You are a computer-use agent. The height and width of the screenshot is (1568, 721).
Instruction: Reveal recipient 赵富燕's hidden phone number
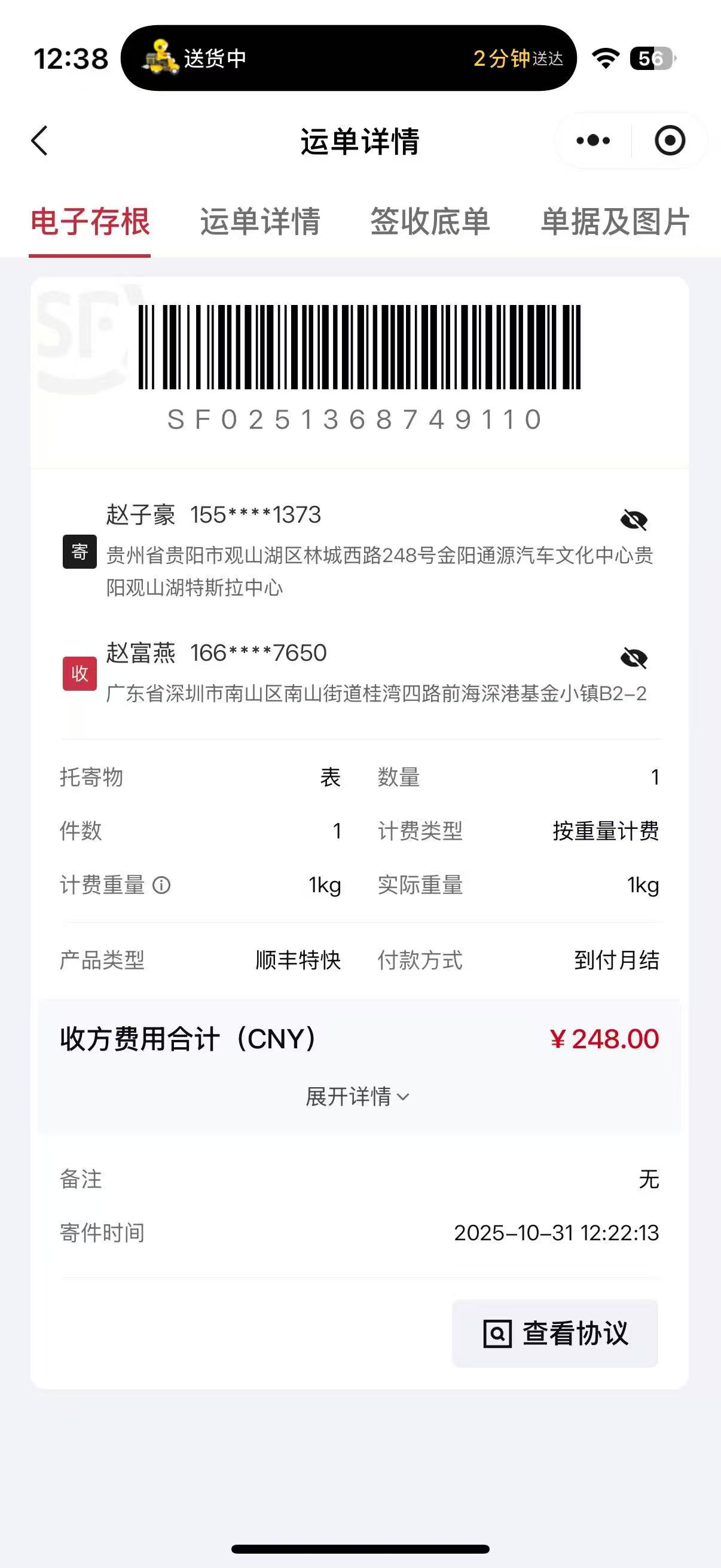tap(633, 658)
